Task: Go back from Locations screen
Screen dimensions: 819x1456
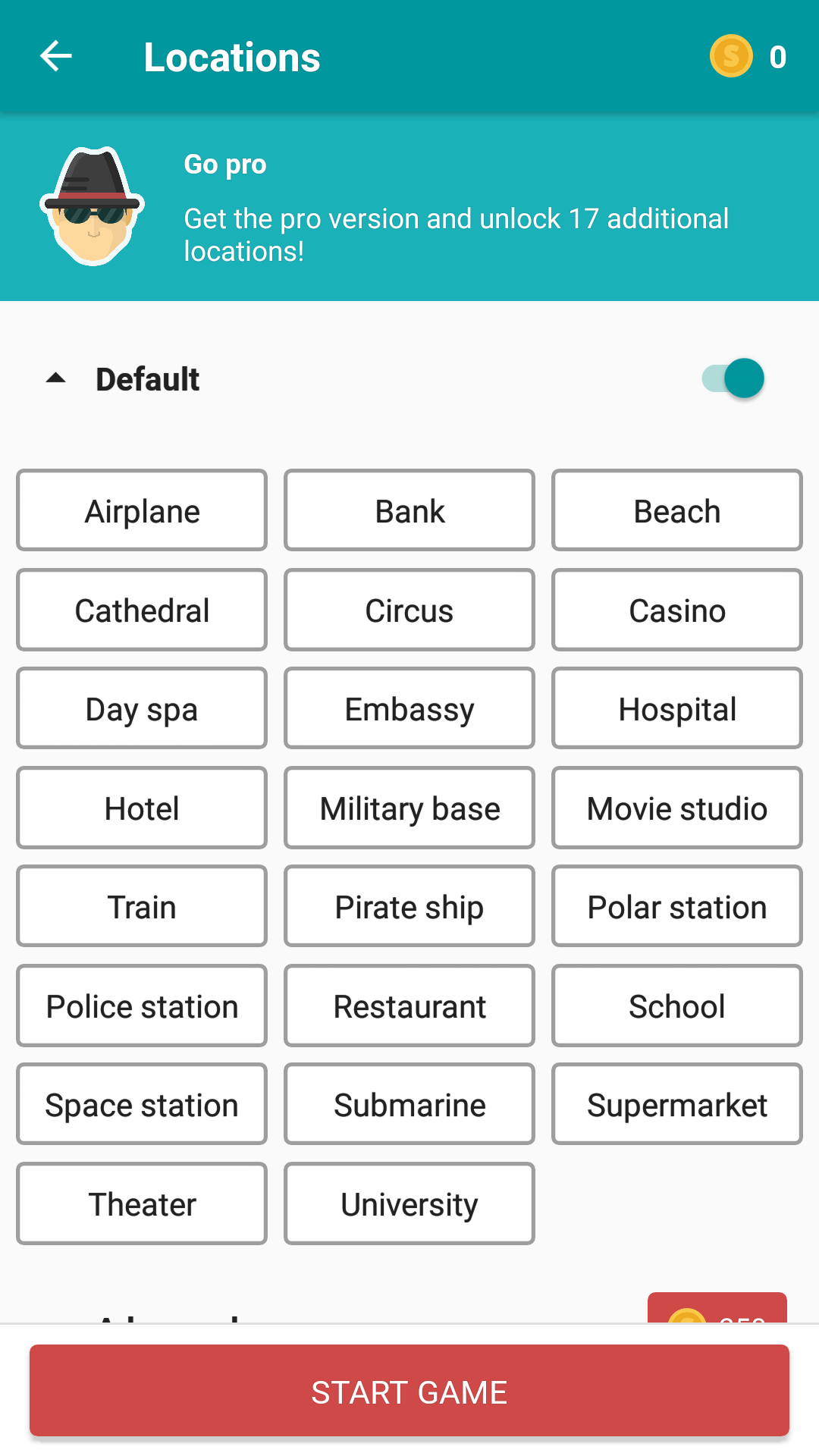Action: (56, 57)
